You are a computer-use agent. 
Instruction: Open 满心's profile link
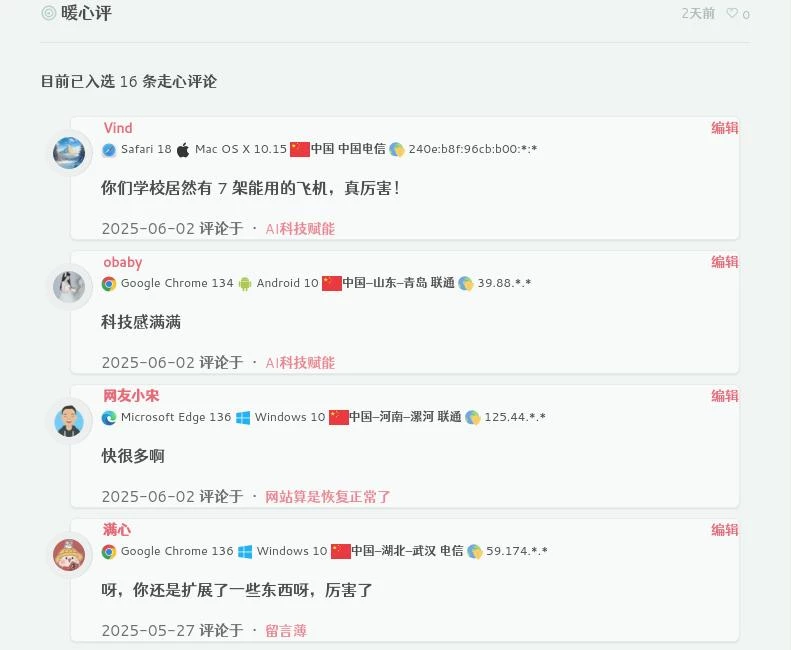(117, 530)
